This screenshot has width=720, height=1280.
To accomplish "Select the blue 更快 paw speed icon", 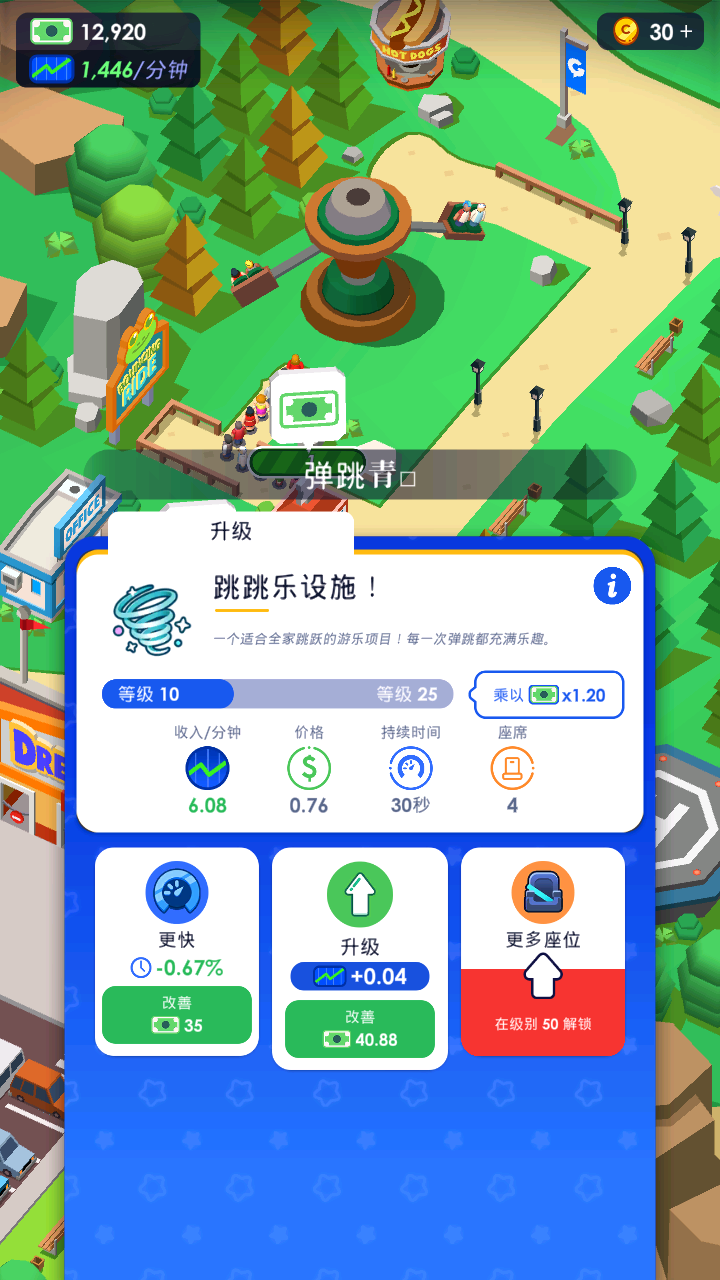I will coord(176,893).
